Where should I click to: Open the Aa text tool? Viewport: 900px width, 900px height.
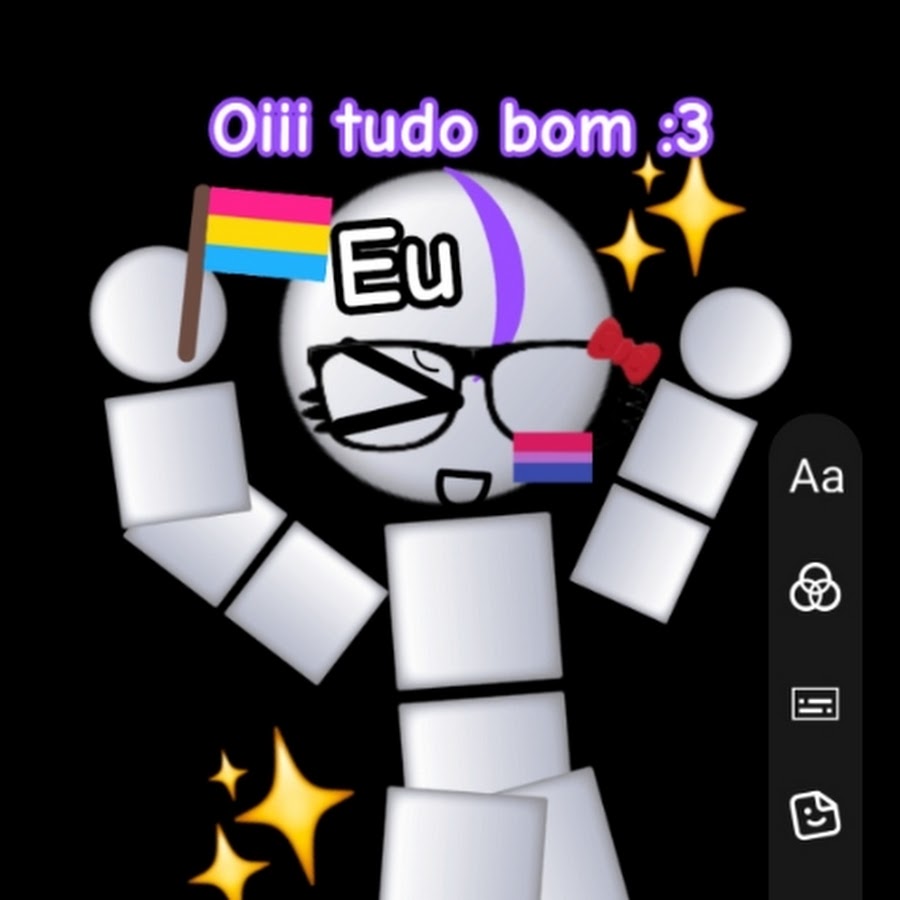[816, 477]
